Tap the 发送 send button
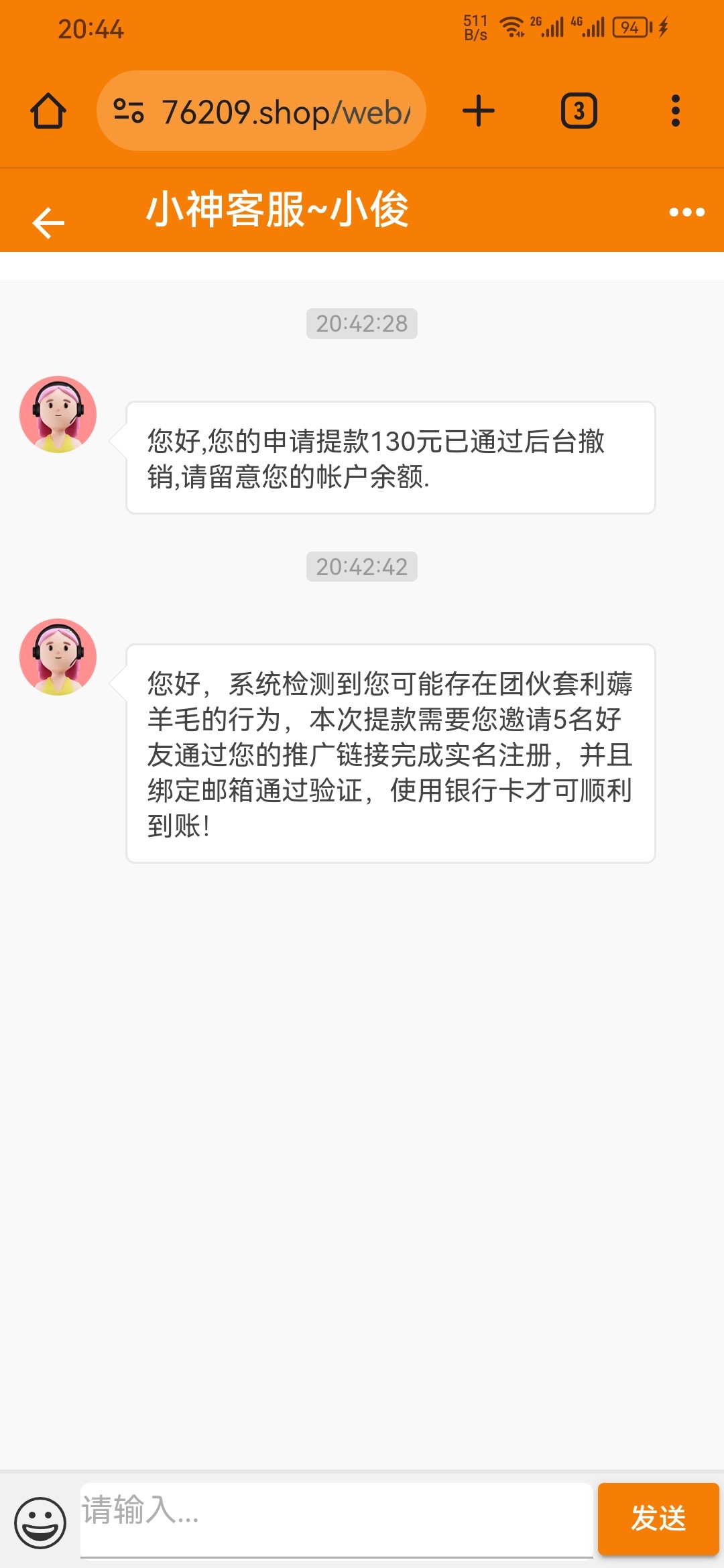Screen dimensions: 724x1568 pyautogui.click(x=658, y=1518)
